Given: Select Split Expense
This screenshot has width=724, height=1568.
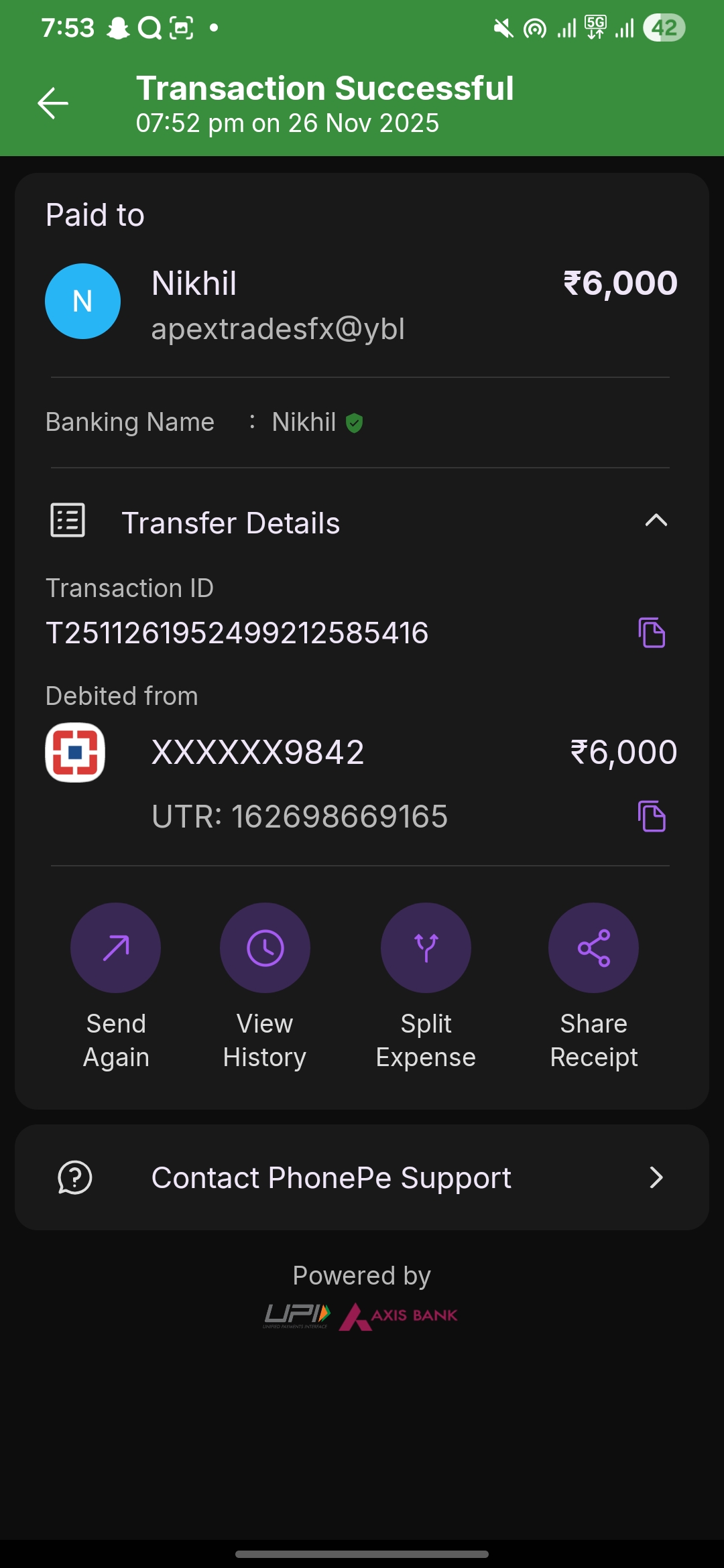Looking at the screenshot, I should tap(426, 948).
